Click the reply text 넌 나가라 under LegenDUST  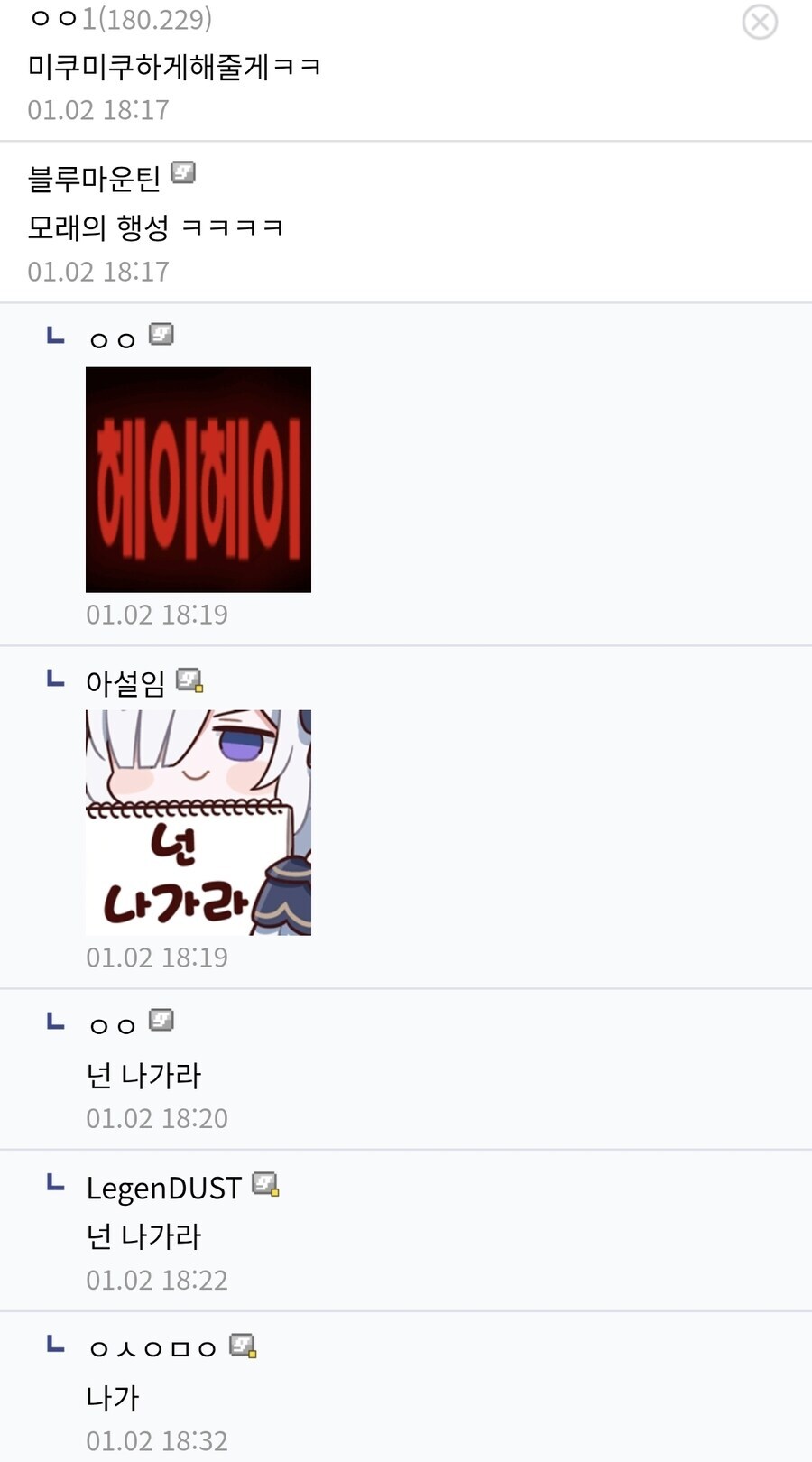tap(144, 1235)
